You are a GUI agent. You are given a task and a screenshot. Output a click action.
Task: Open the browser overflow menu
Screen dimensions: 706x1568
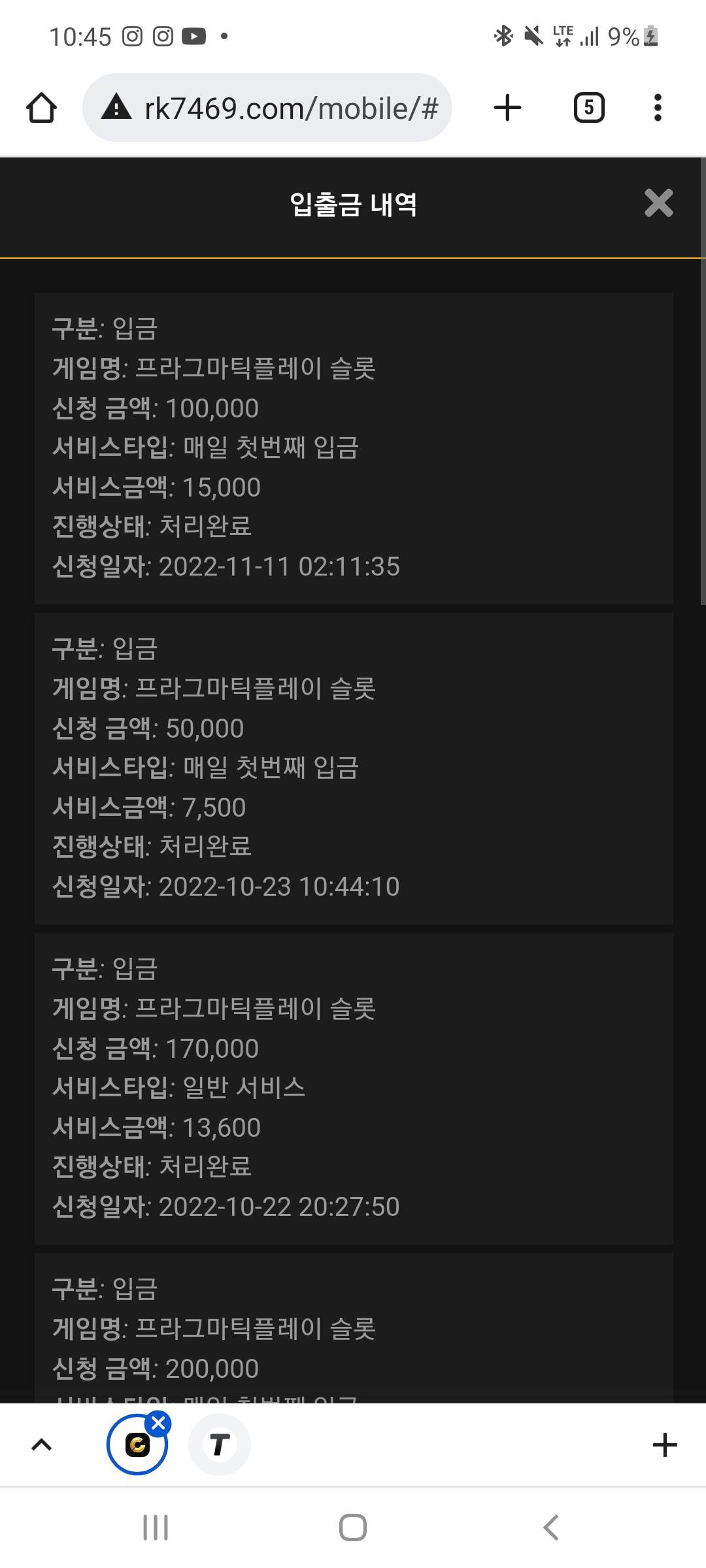point(658,108)
